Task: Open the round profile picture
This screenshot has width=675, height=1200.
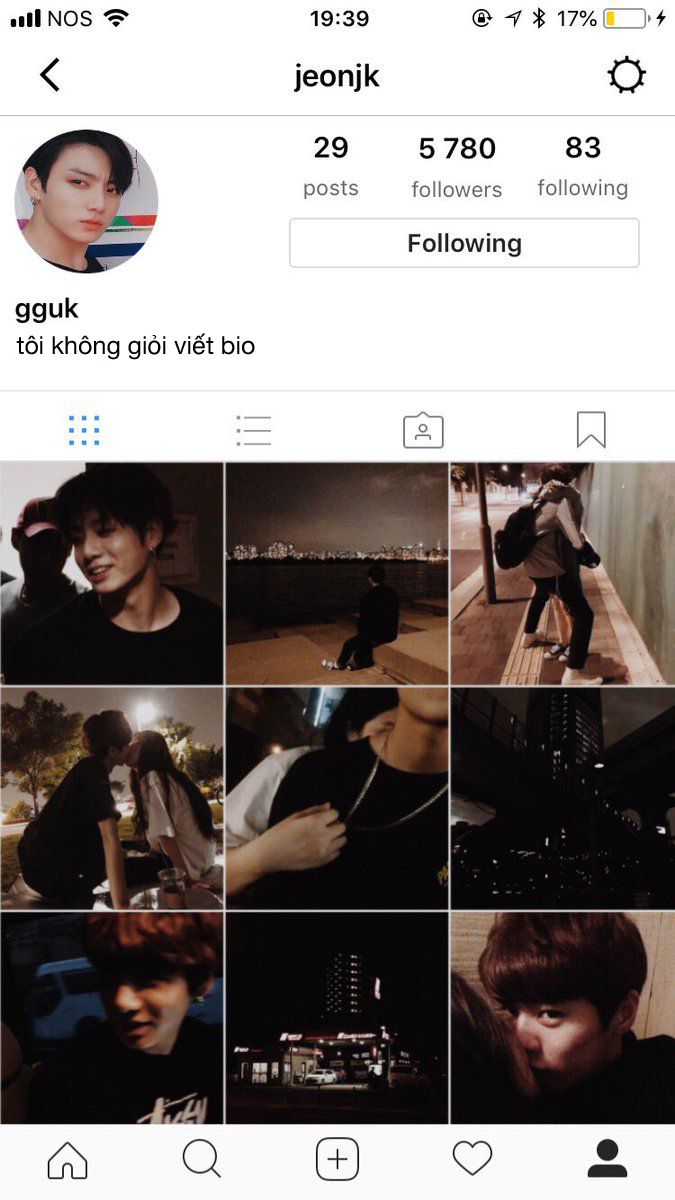Action: [x=86, y=201]
